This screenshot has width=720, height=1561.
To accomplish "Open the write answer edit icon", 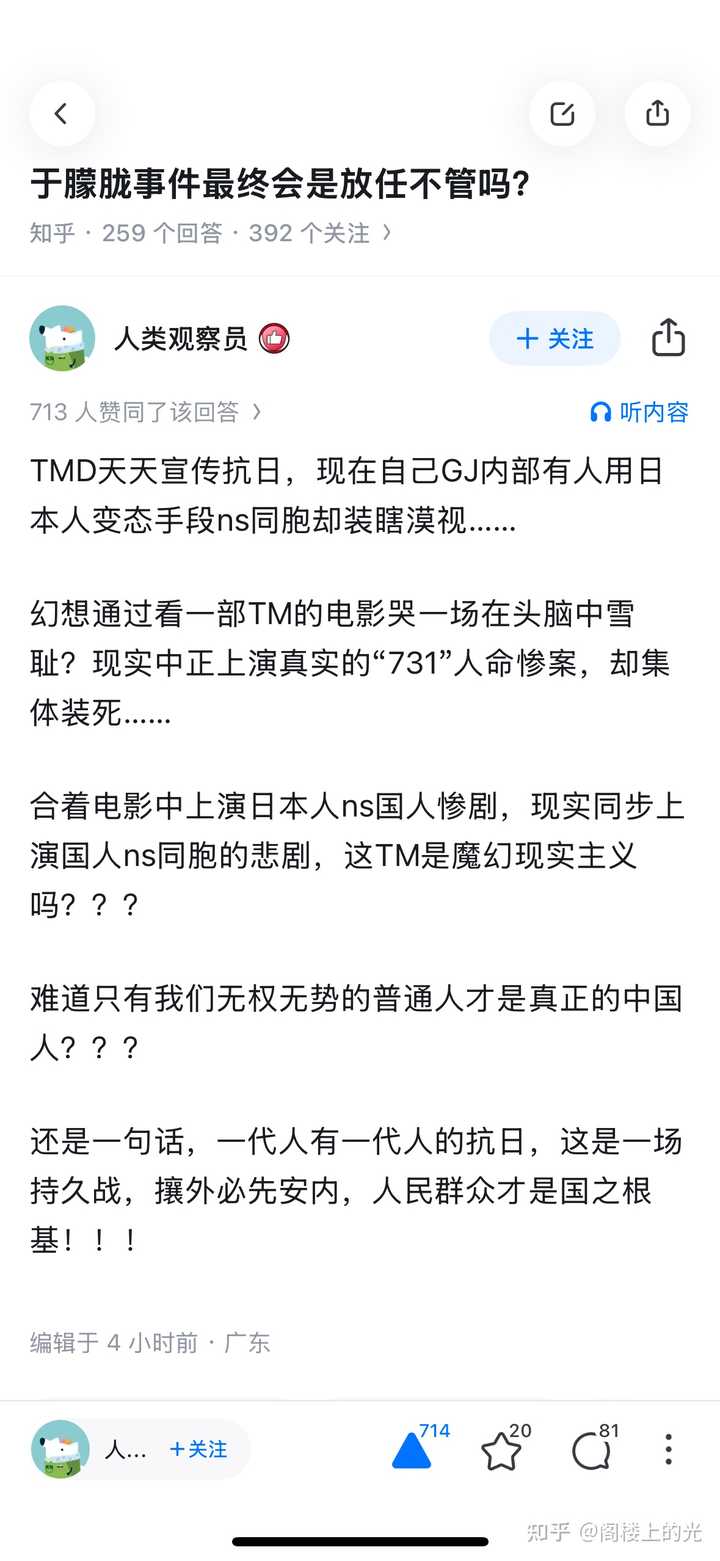I will [562, 114].
